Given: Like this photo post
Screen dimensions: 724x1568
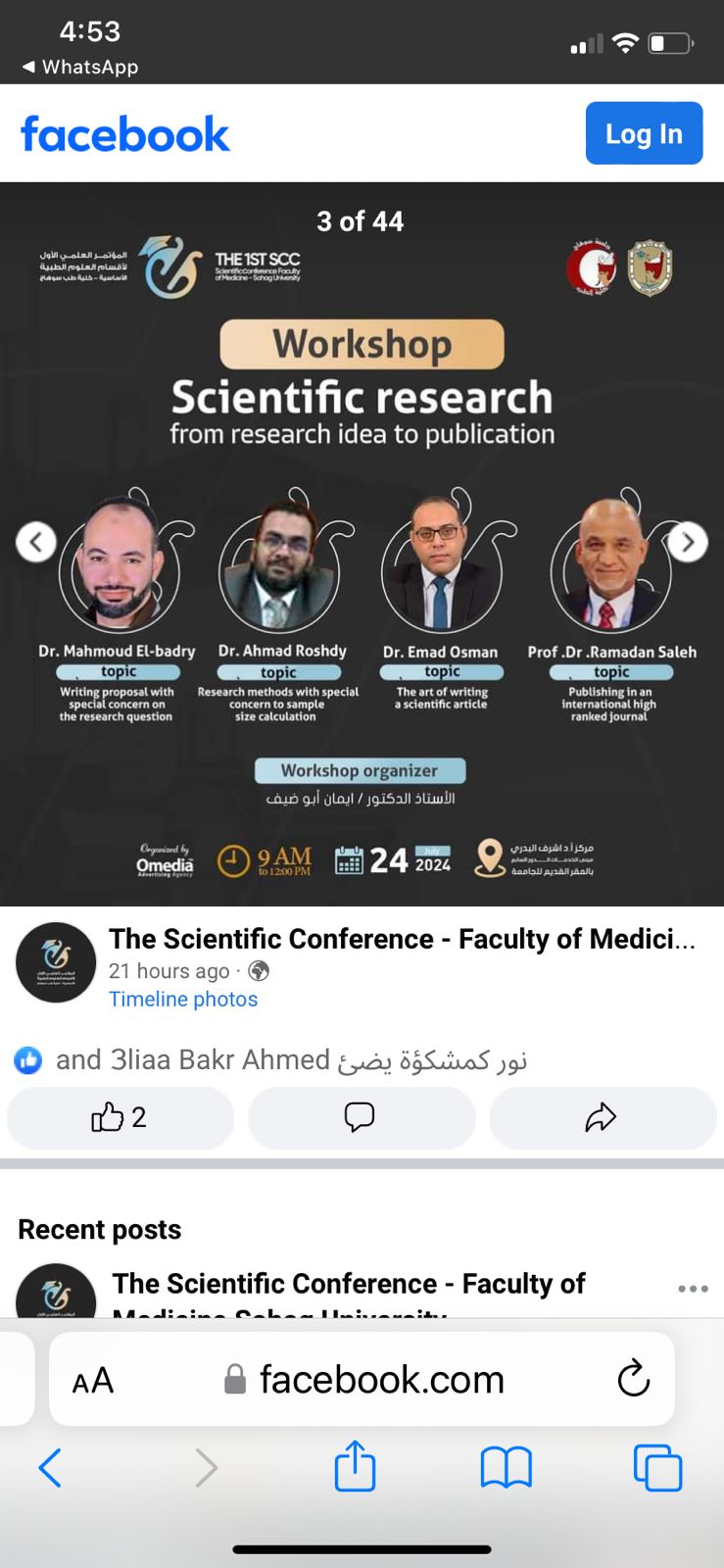Looking at the screenshot, I should 120,1117.
